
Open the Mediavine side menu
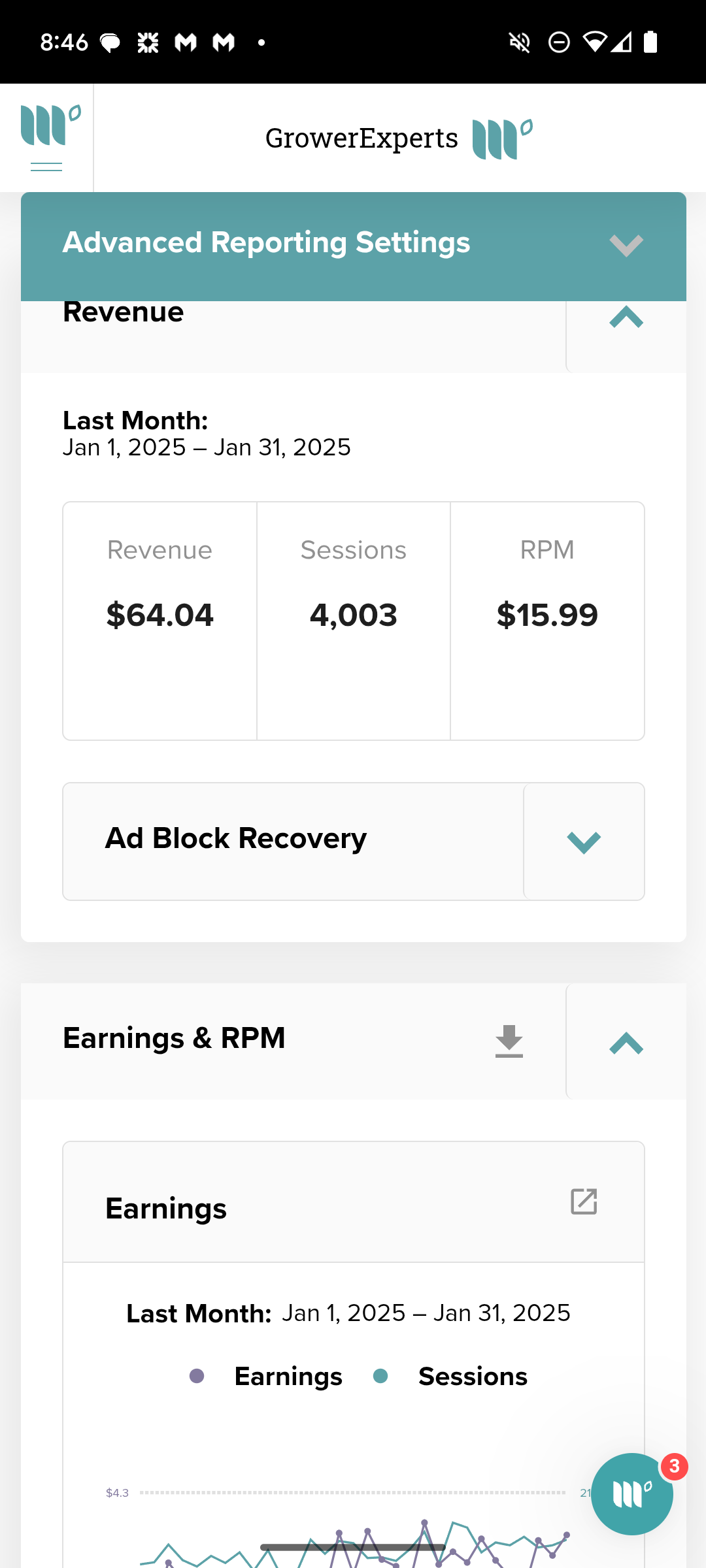tap(46, 138)
